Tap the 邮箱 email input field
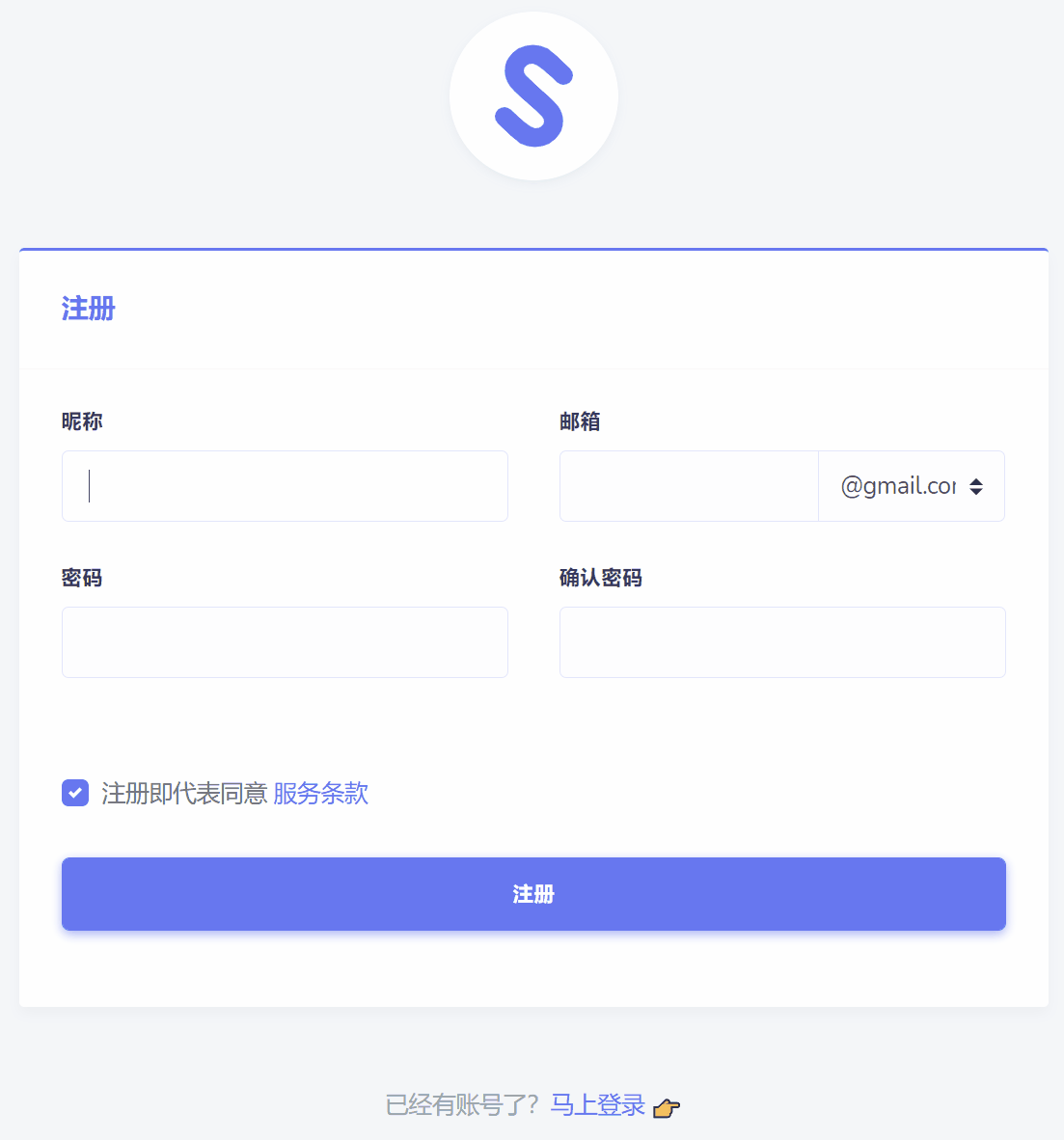Screen dimensions: 1064x1140 point(689,486)
